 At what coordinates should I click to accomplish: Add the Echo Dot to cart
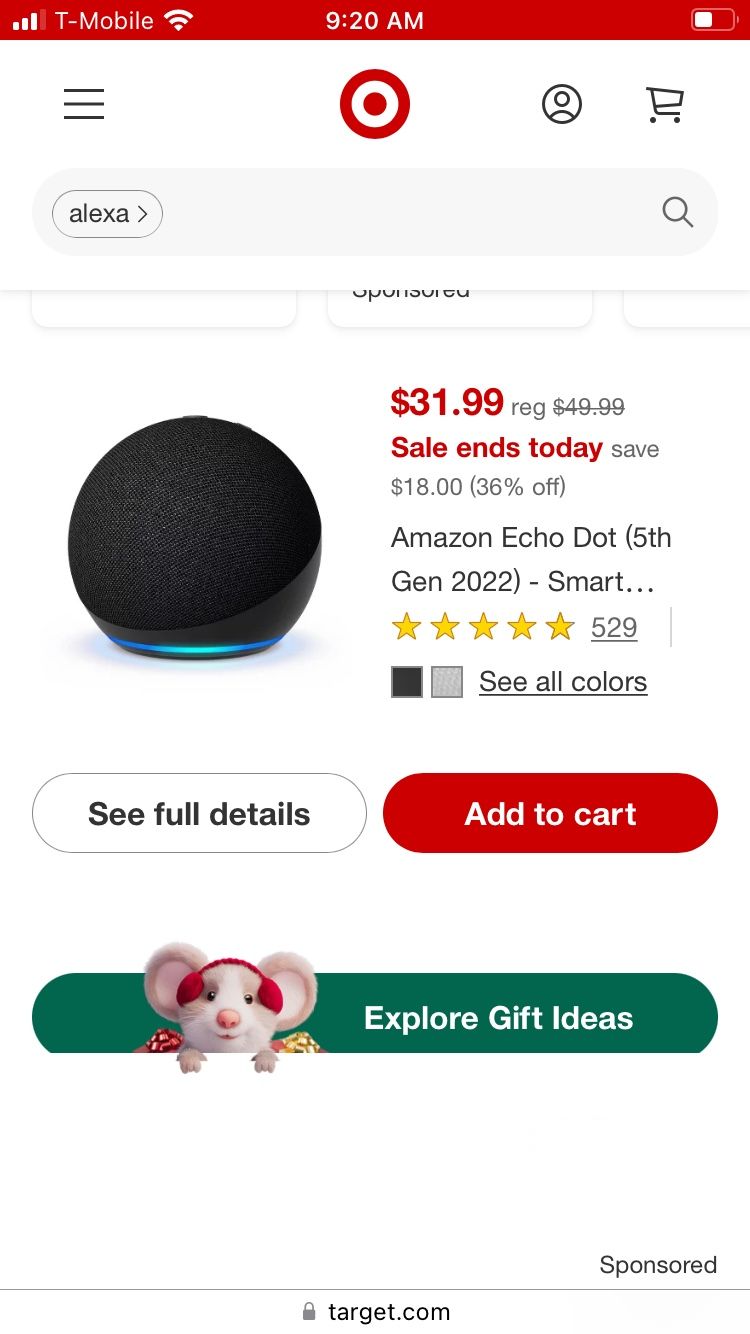(550, 813)
